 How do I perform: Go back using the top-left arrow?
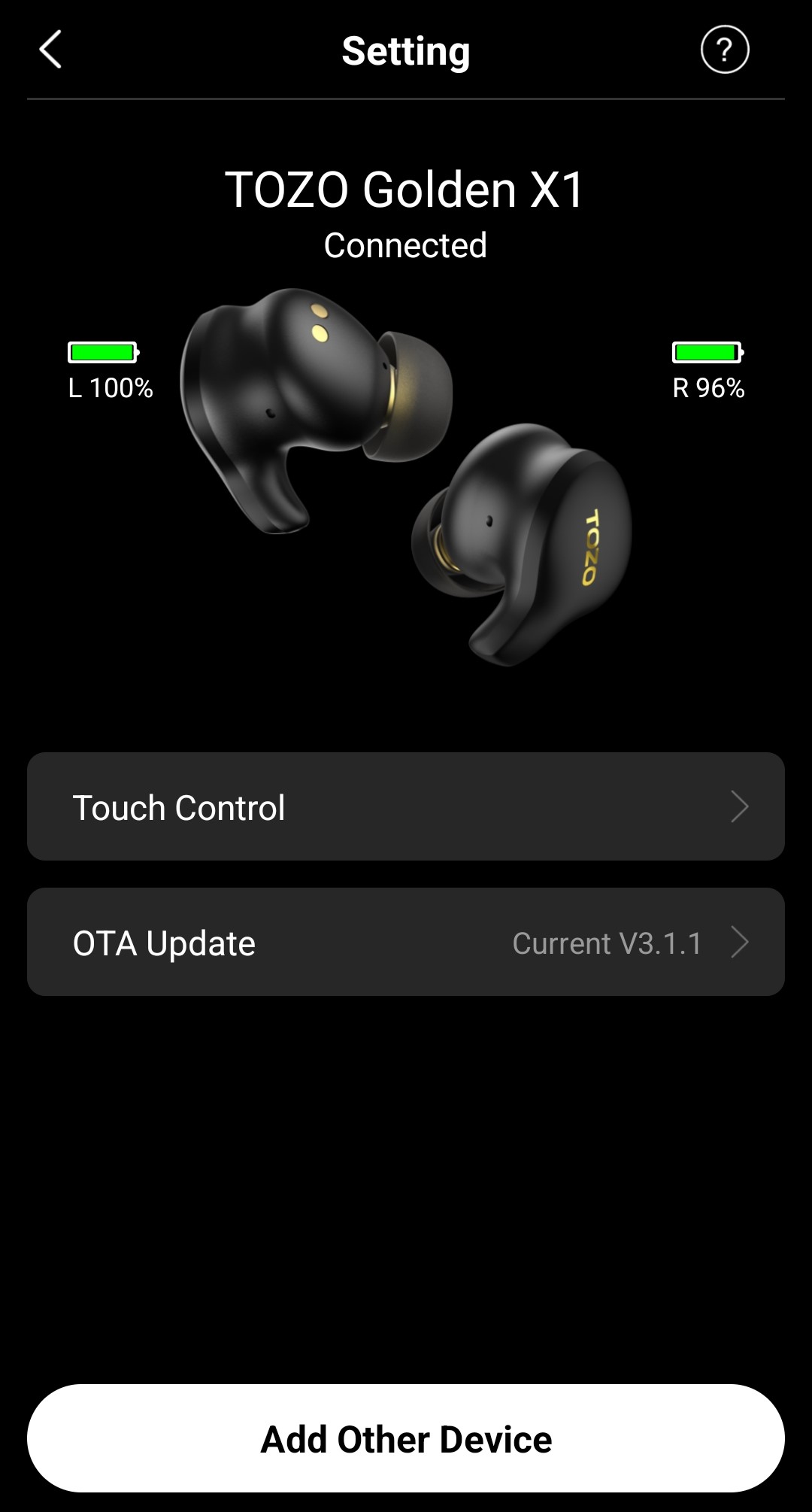point(50,50)
